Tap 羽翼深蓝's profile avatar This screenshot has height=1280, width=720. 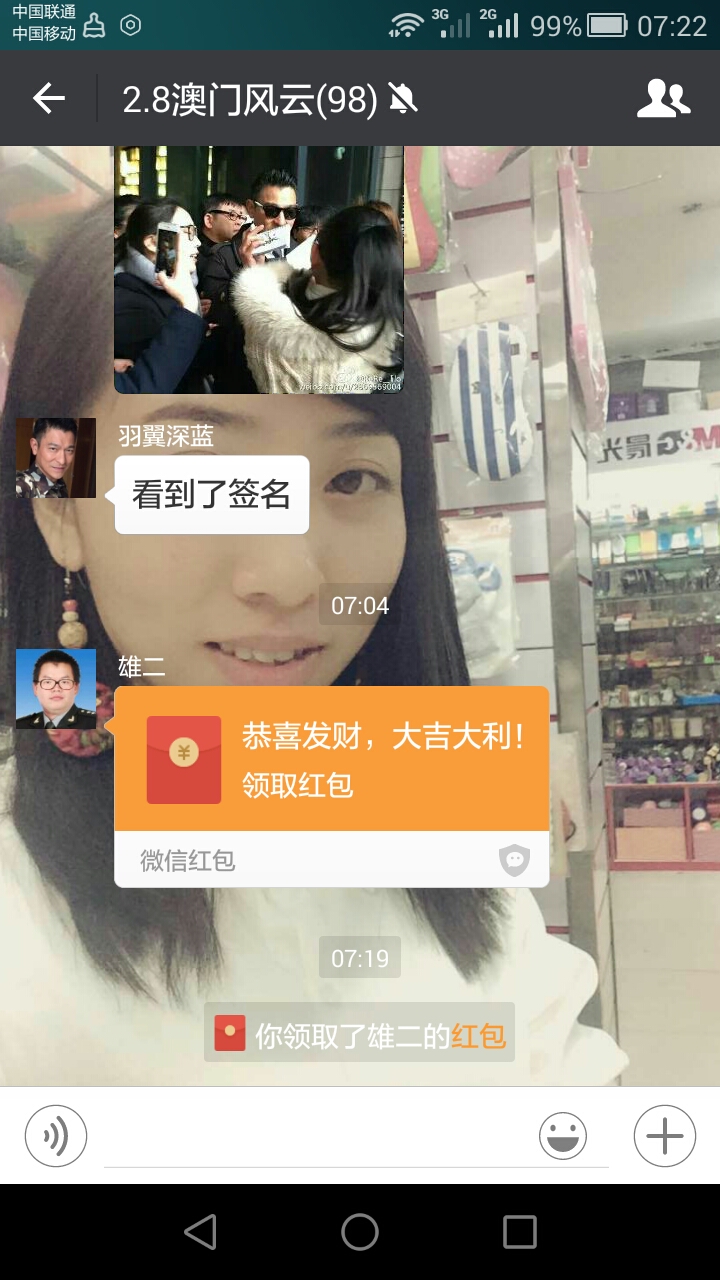pyautogui.click(x=56, y=458)
